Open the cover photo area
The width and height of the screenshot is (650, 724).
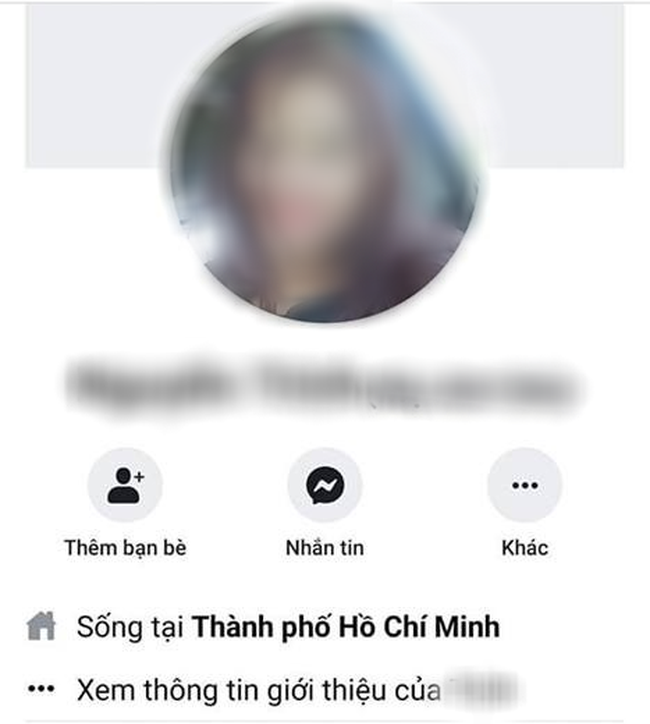point(560,80)
